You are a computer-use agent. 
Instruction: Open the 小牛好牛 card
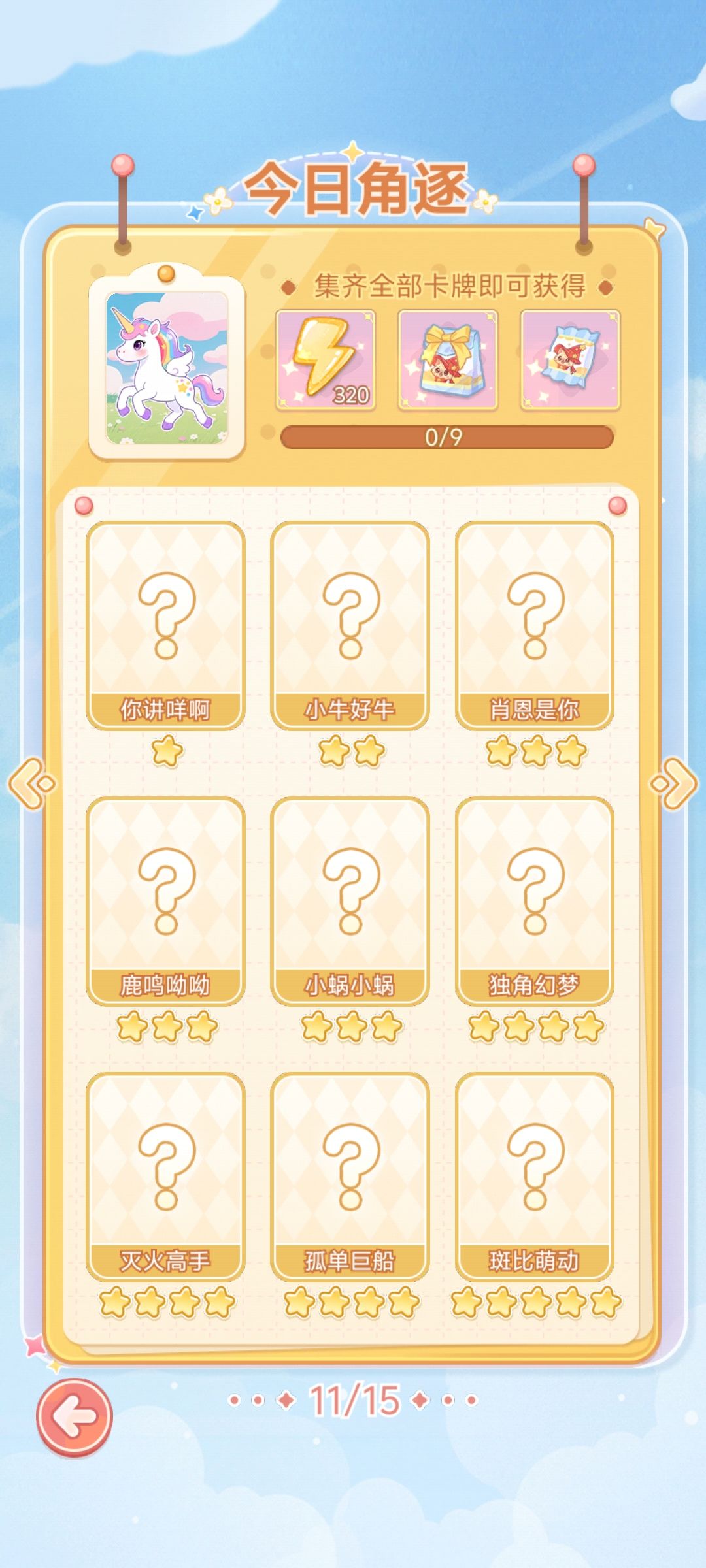point(350,625)
